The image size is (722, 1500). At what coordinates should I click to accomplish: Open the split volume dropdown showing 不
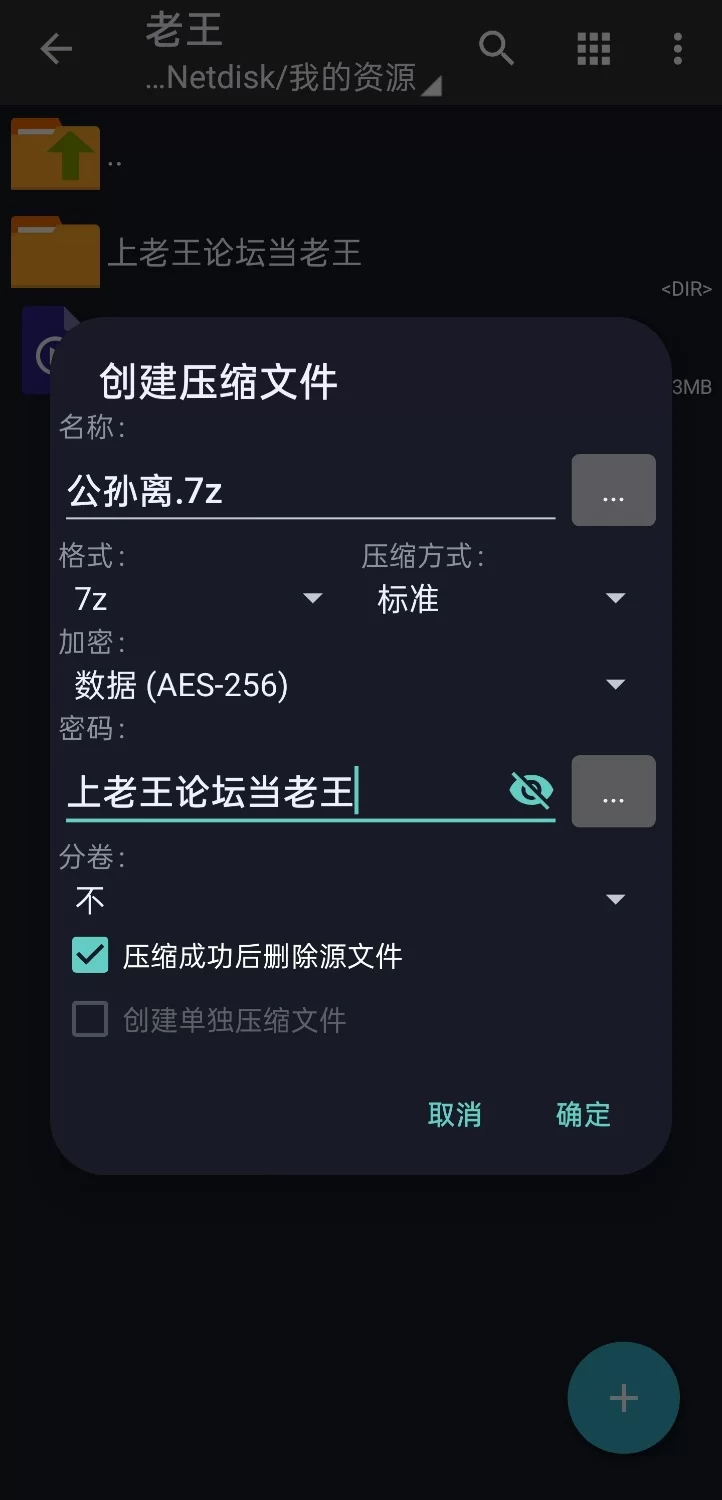(x=350, y=900)
